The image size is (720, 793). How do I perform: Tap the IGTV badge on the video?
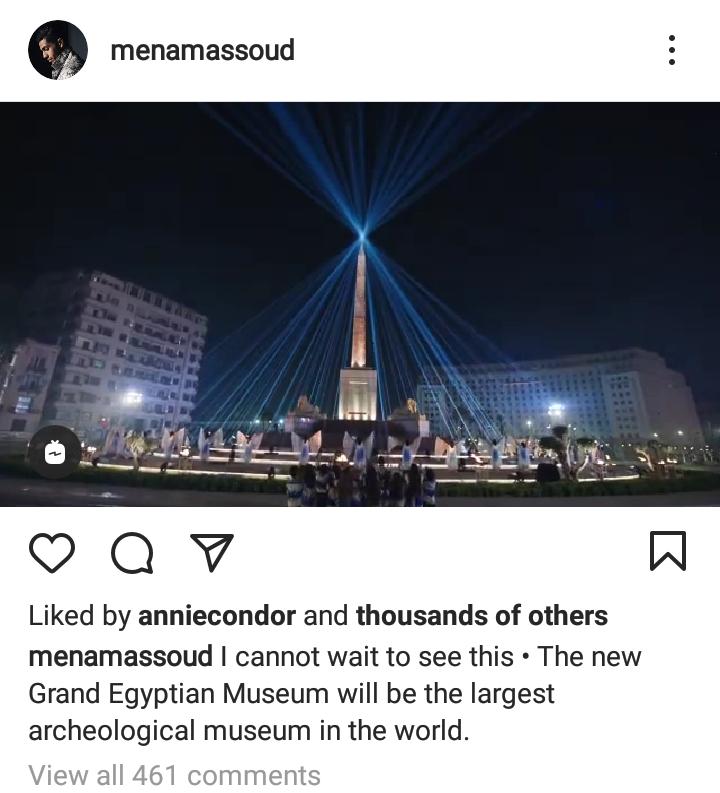pos(54,452)
